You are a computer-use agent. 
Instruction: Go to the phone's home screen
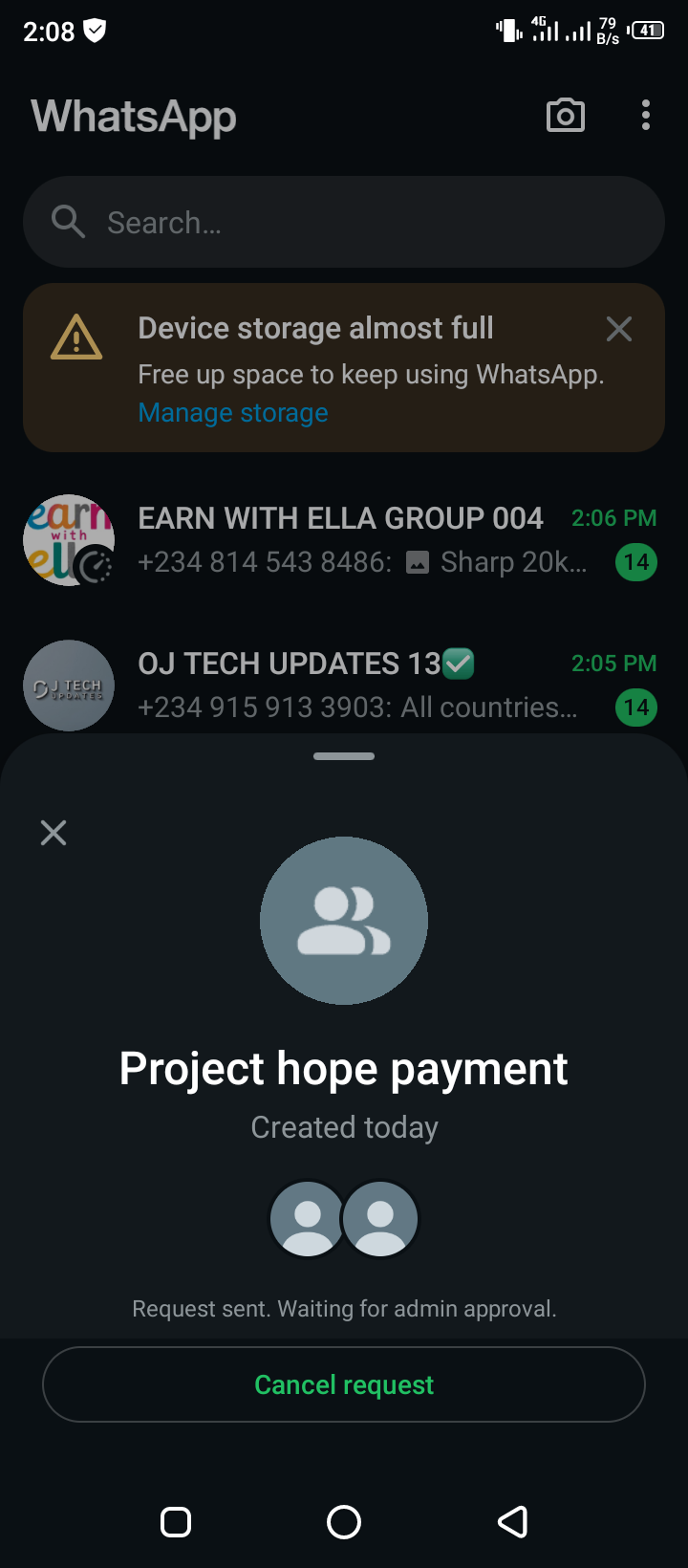(x=344, y=1521)
